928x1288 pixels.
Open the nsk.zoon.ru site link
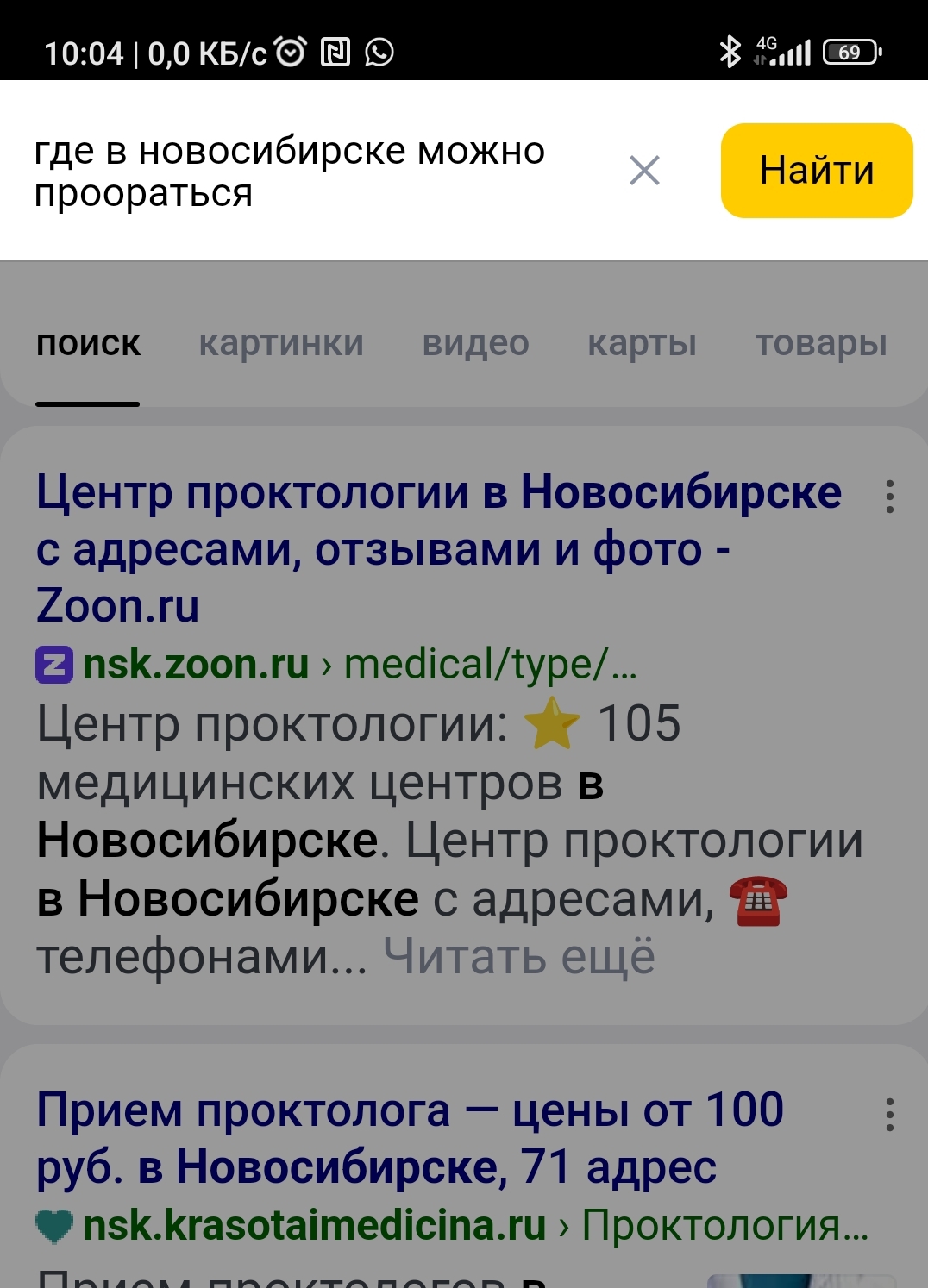(197, 665)
